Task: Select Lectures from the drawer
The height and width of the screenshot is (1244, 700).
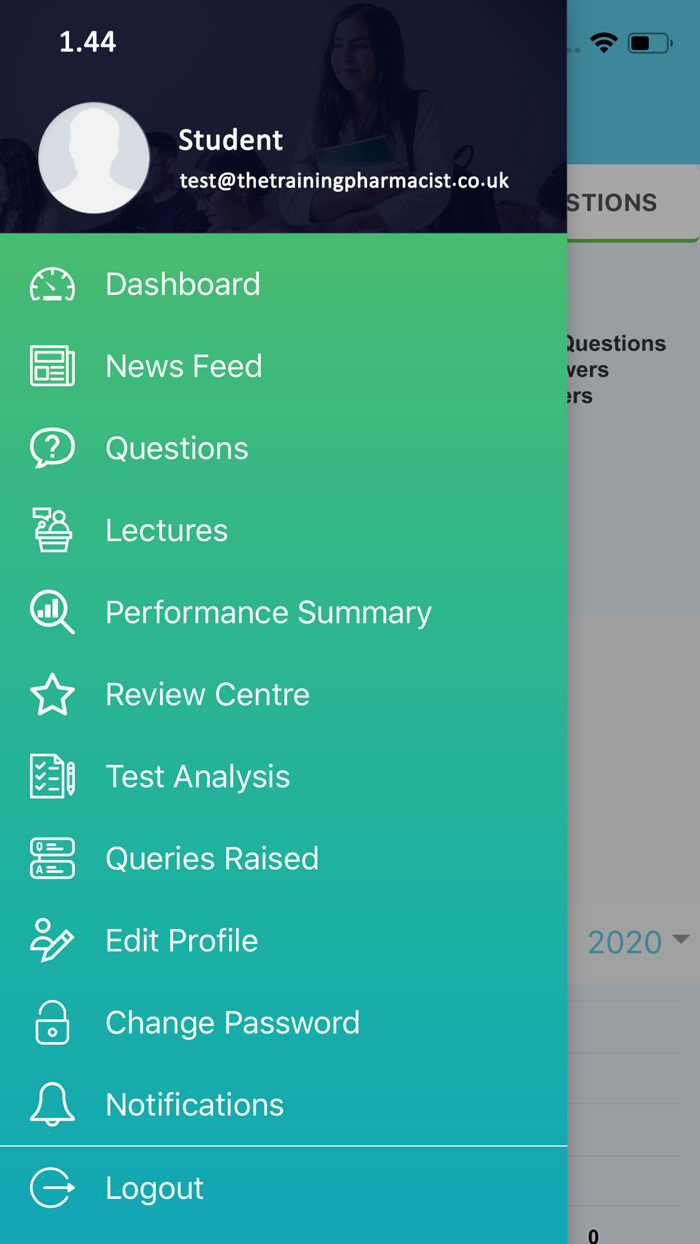Action: coord(166,531)
